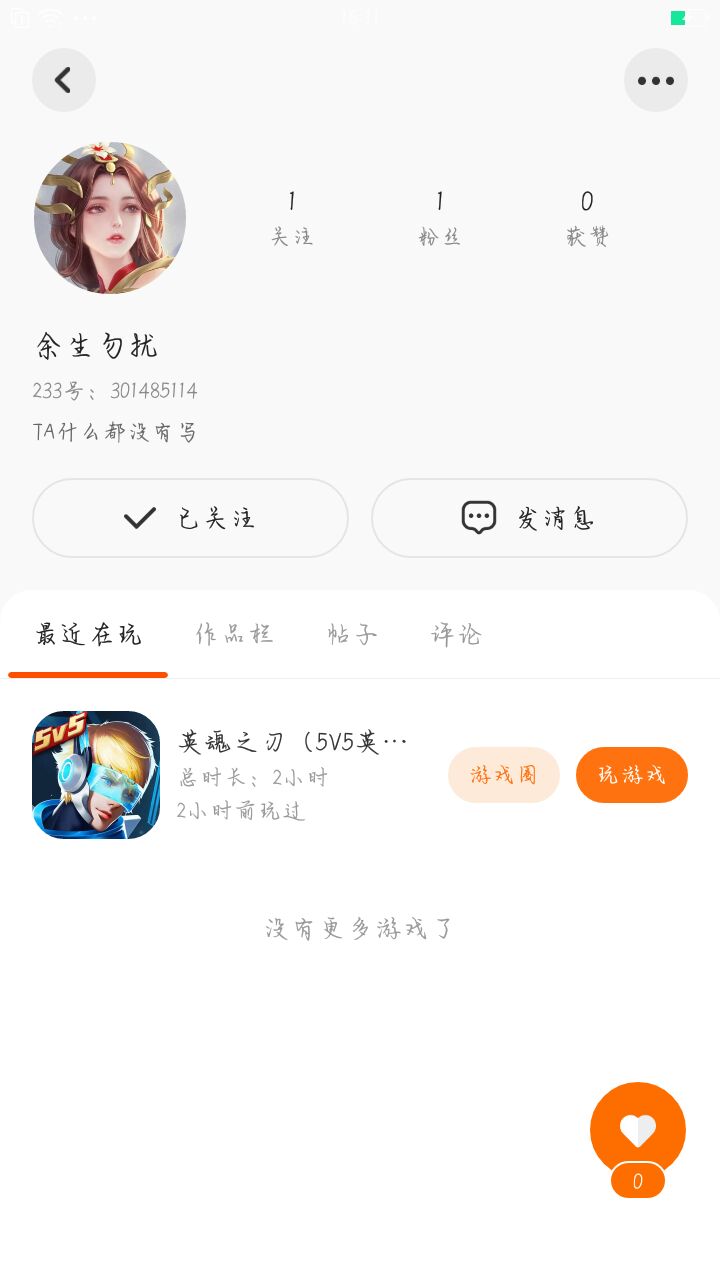Send a message via 发消息
This screenshot has height=1280, width=720.
pos(529,518)
